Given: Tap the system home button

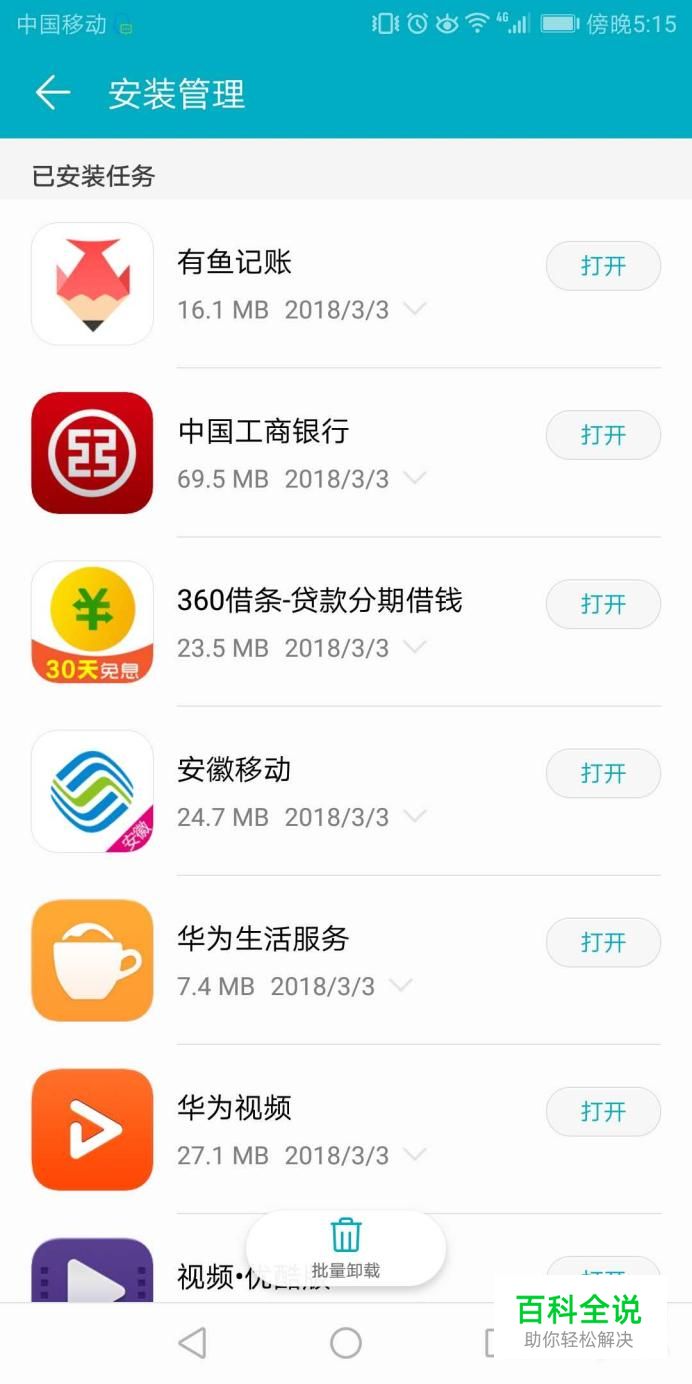Looking at the screenshot, I should pos(346,1343).
